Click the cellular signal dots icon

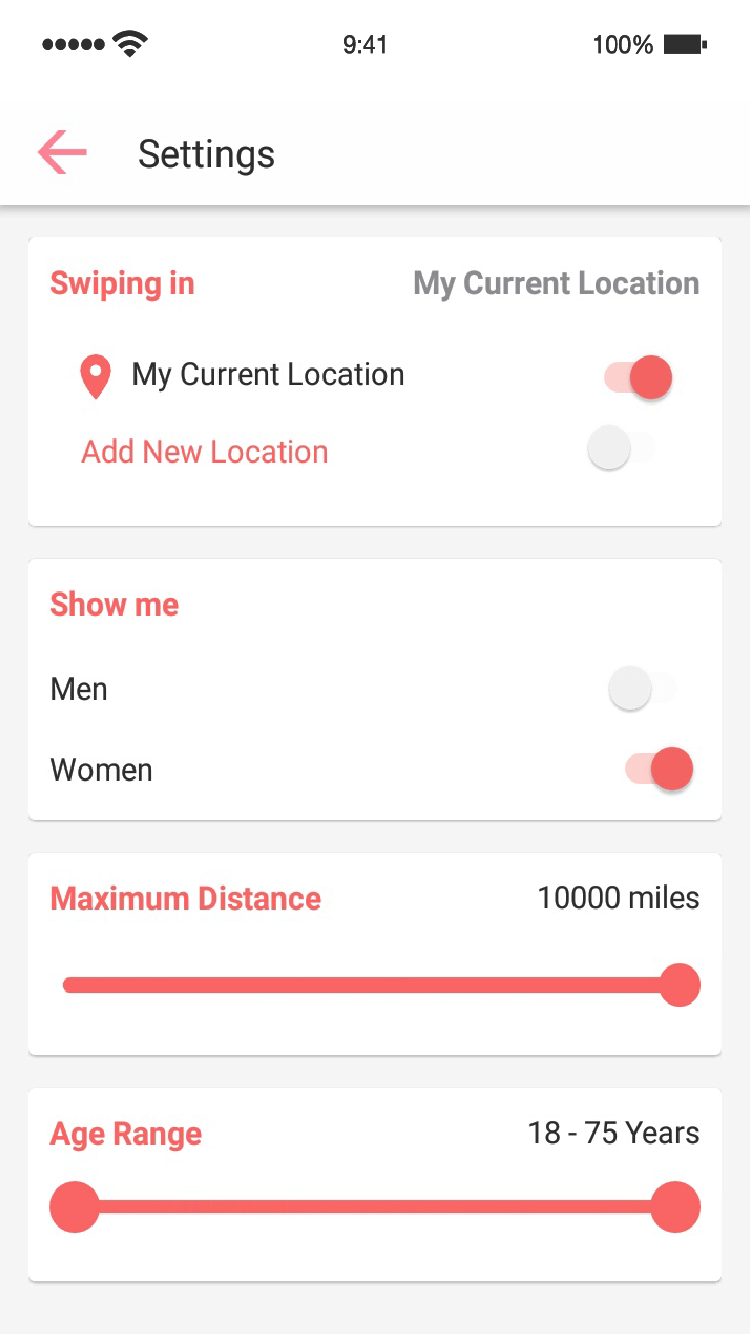[74, 44]
